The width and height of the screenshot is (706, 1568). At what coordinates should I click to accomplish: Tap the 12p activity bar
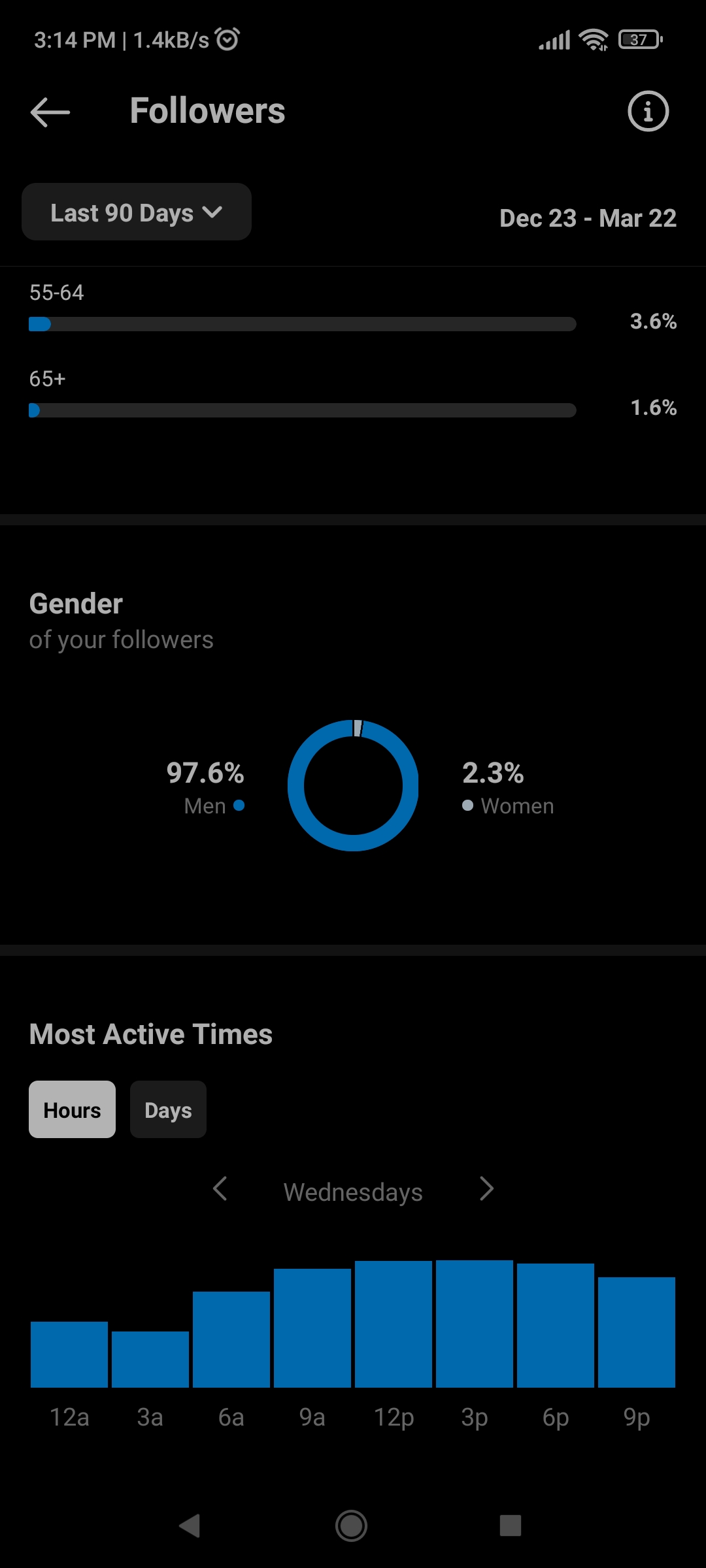coord(394,1324)
